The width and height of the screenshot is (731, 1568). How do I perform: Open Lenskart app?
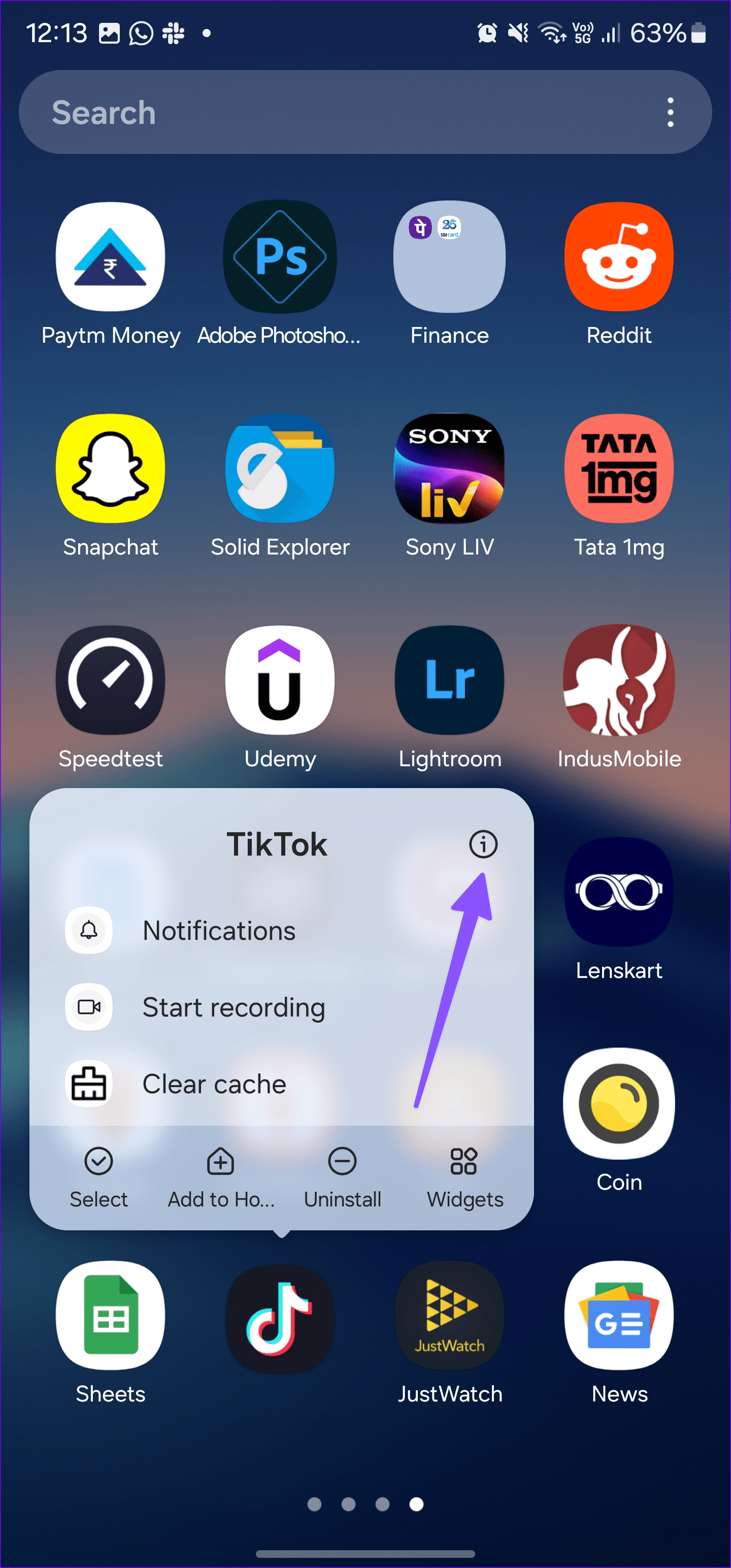618,892
